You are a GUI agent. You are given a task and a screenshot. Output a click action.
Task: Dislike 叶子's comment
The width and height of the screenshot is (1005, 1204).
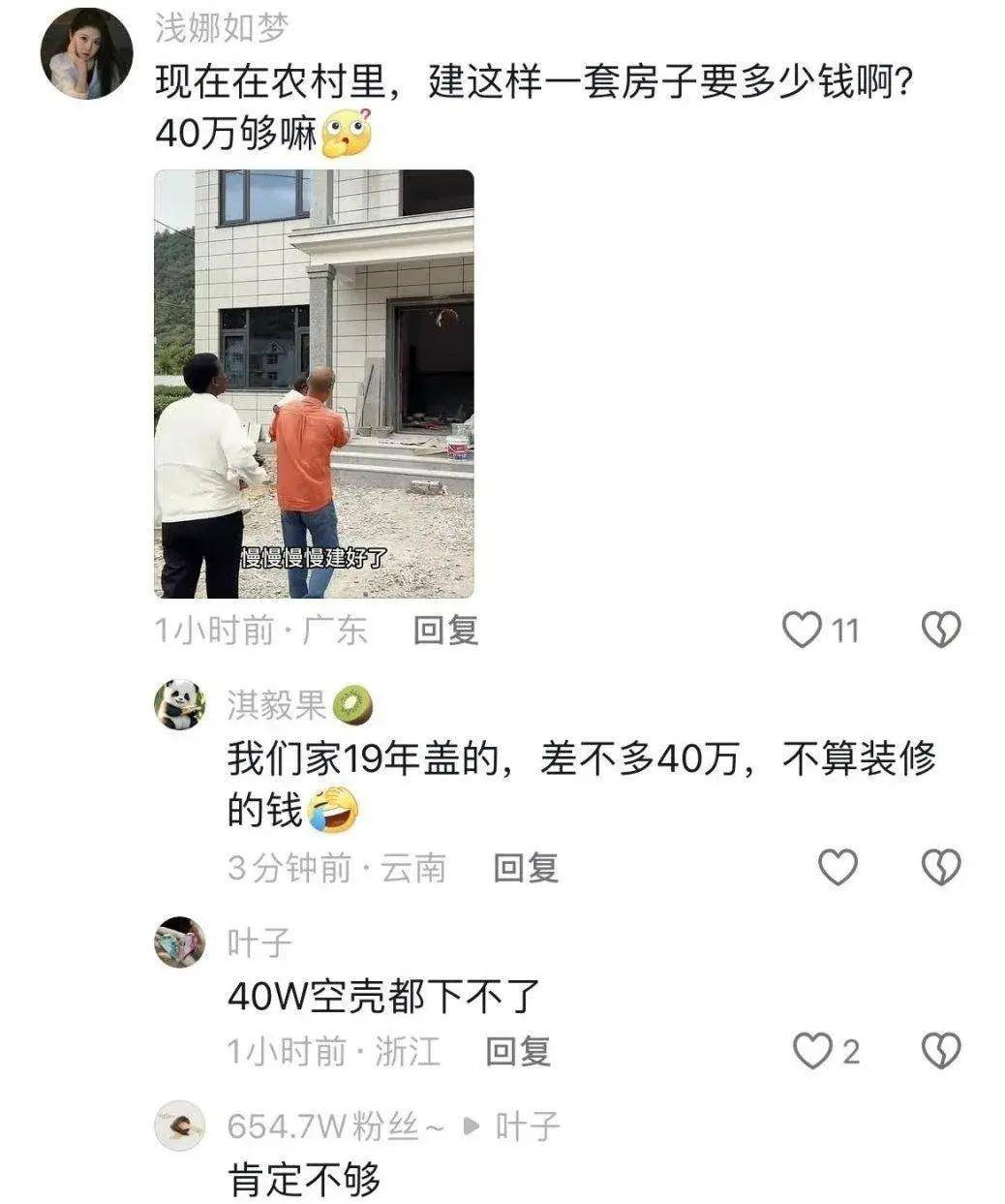pos(939,1050)
